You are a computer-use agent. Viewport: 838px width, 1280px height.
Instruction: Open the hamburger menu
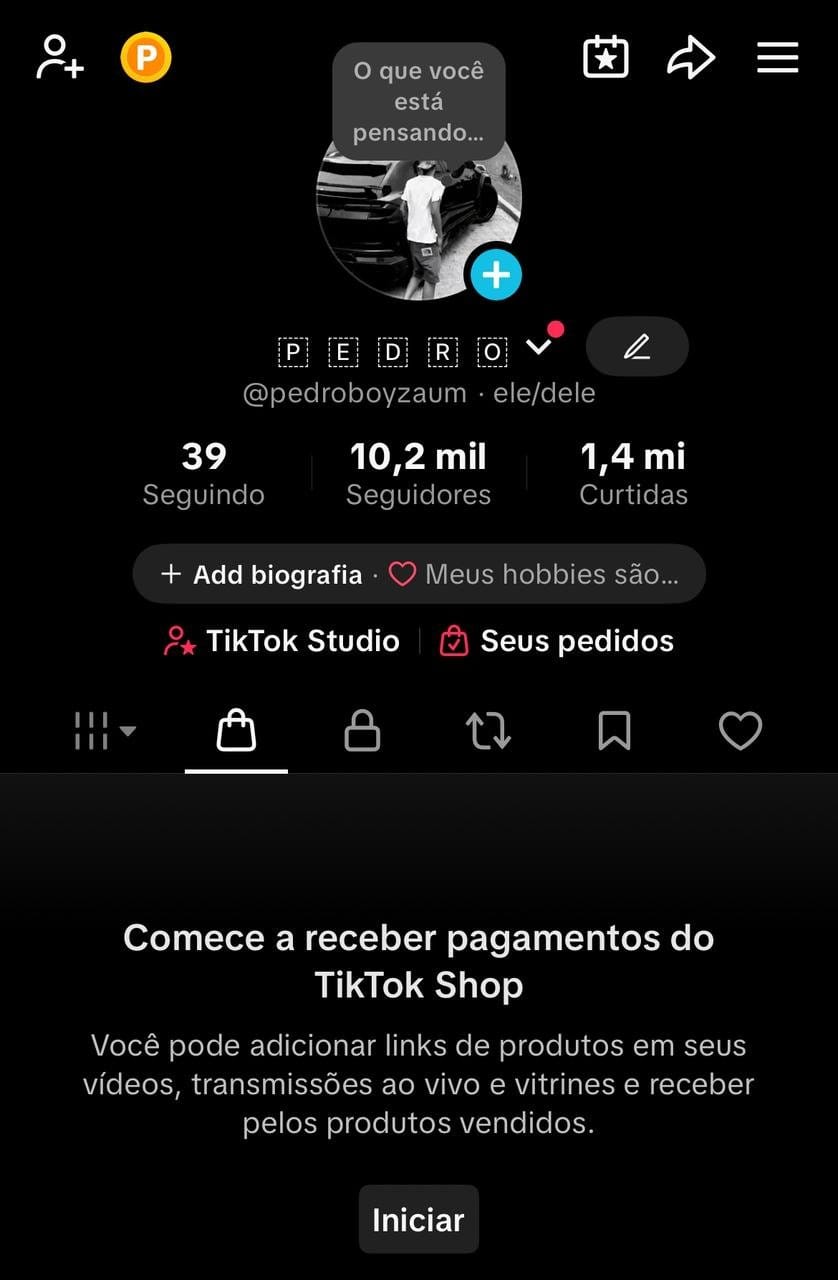pyautogui.click(x=777, y=57)
